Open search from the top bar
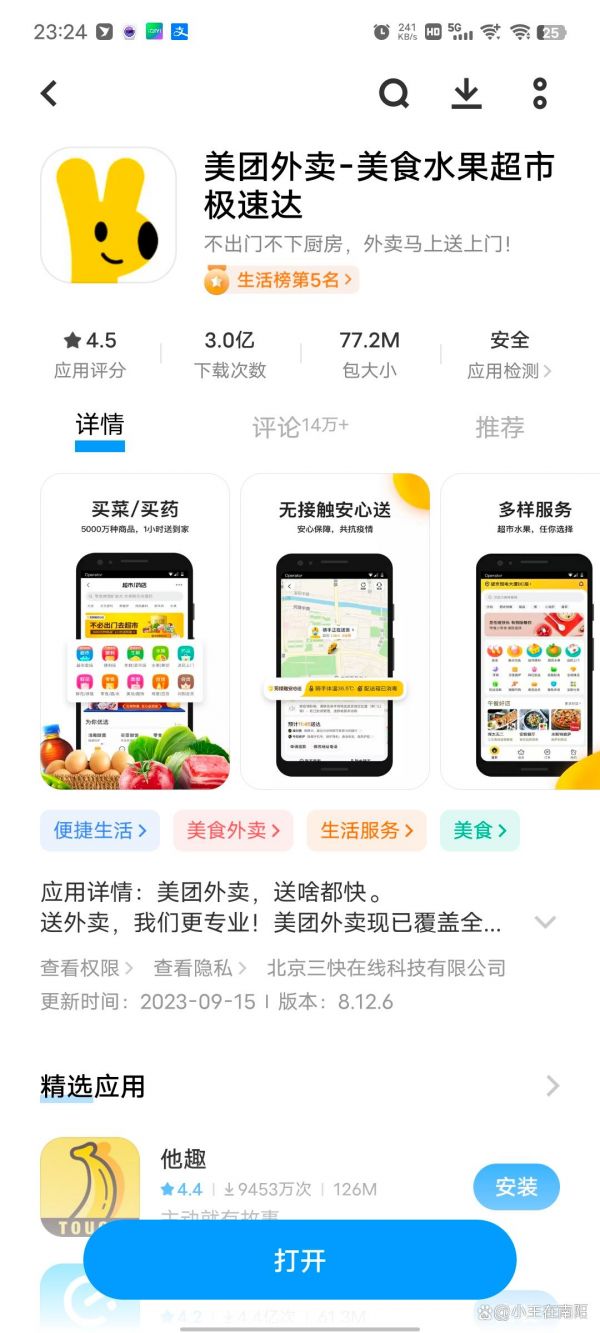 point(394,93)
